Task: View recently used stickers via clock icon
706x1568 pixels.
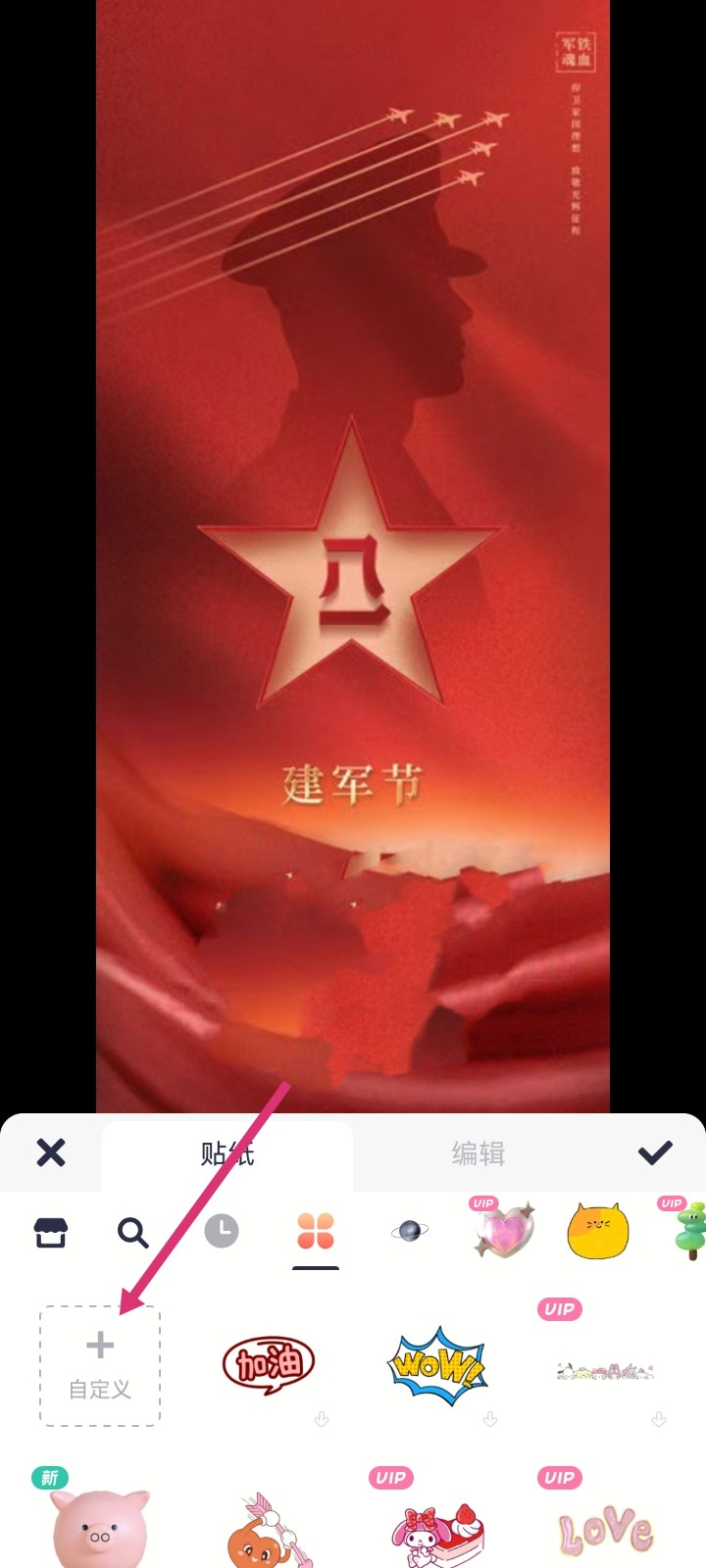Action: [224, 1233]
